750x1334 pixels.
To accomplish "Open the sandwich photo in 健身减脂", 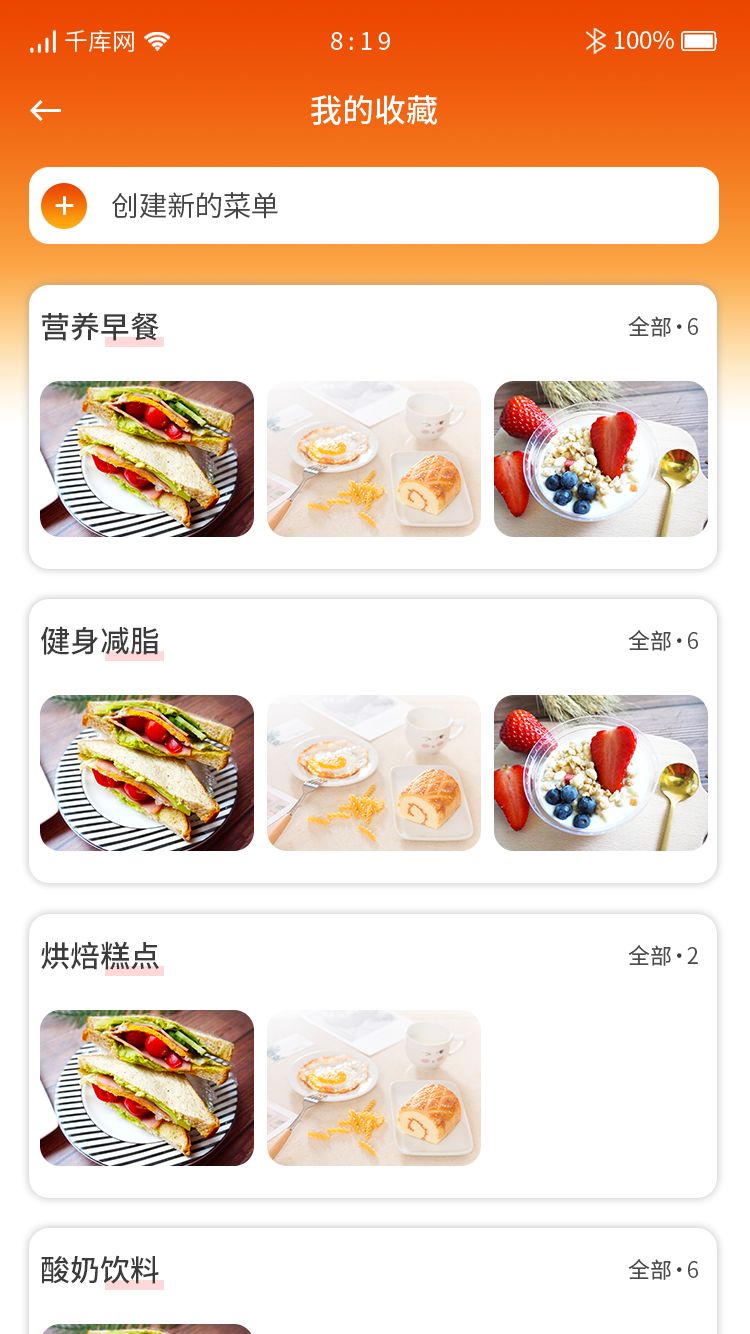I will pos(147,773).
